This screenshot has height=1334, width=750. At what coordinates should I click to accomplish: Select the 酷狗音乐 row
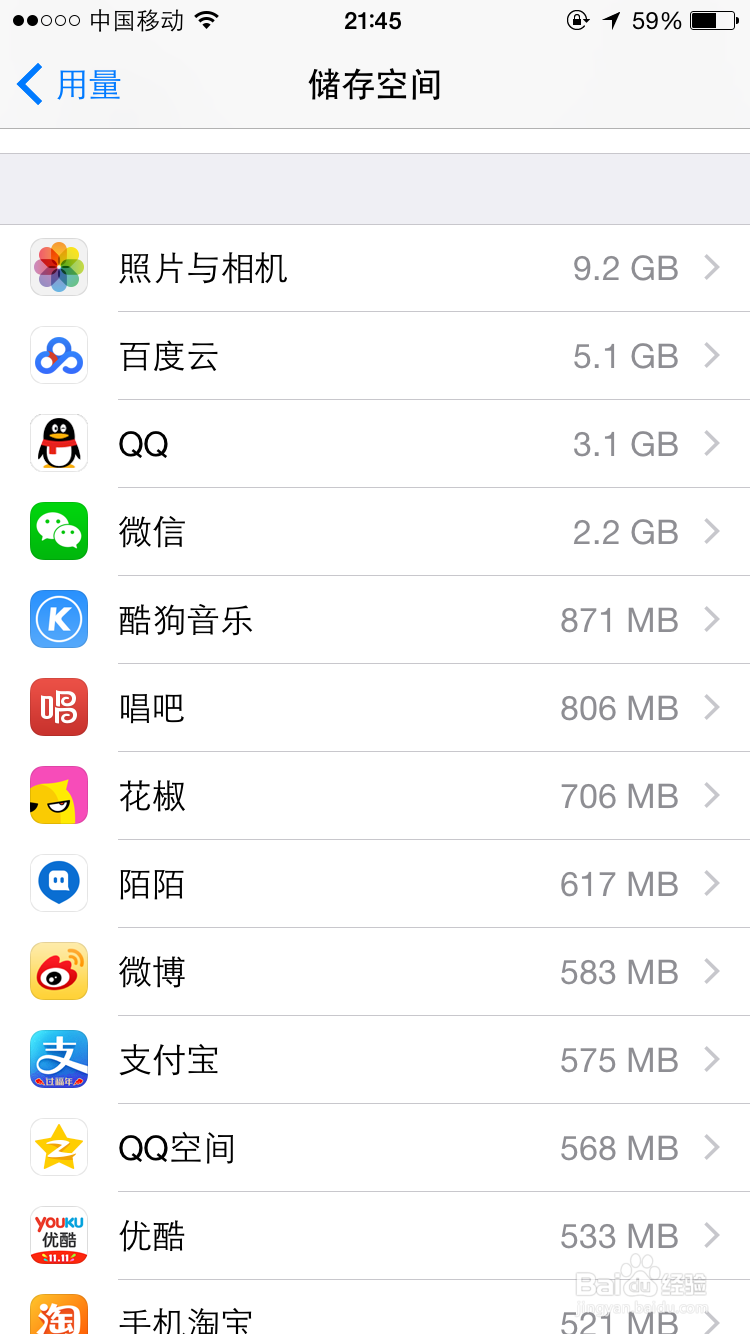[375, 620]
